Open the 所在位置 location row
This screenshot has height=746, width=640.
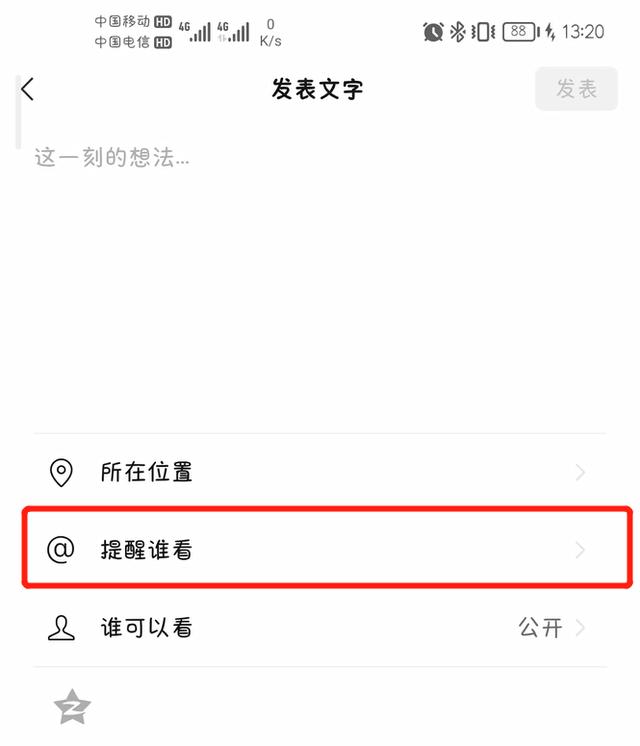click(320, 472)
